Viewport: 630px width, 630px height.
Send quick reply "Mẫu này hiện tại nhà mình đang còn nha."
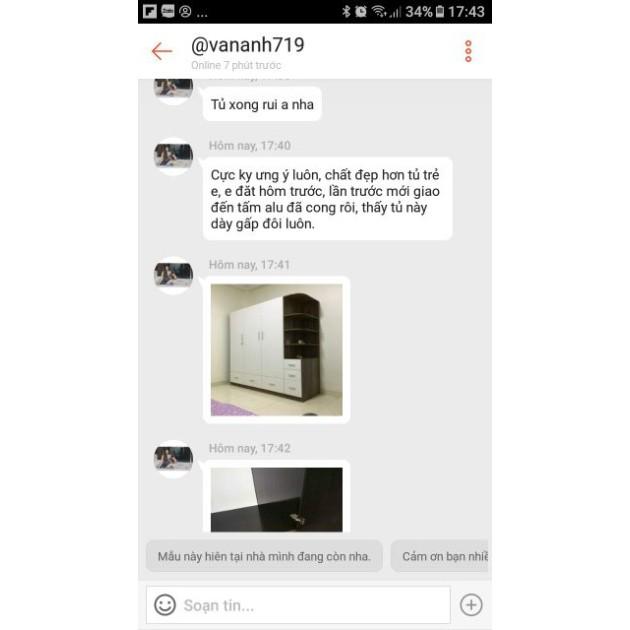264,556
